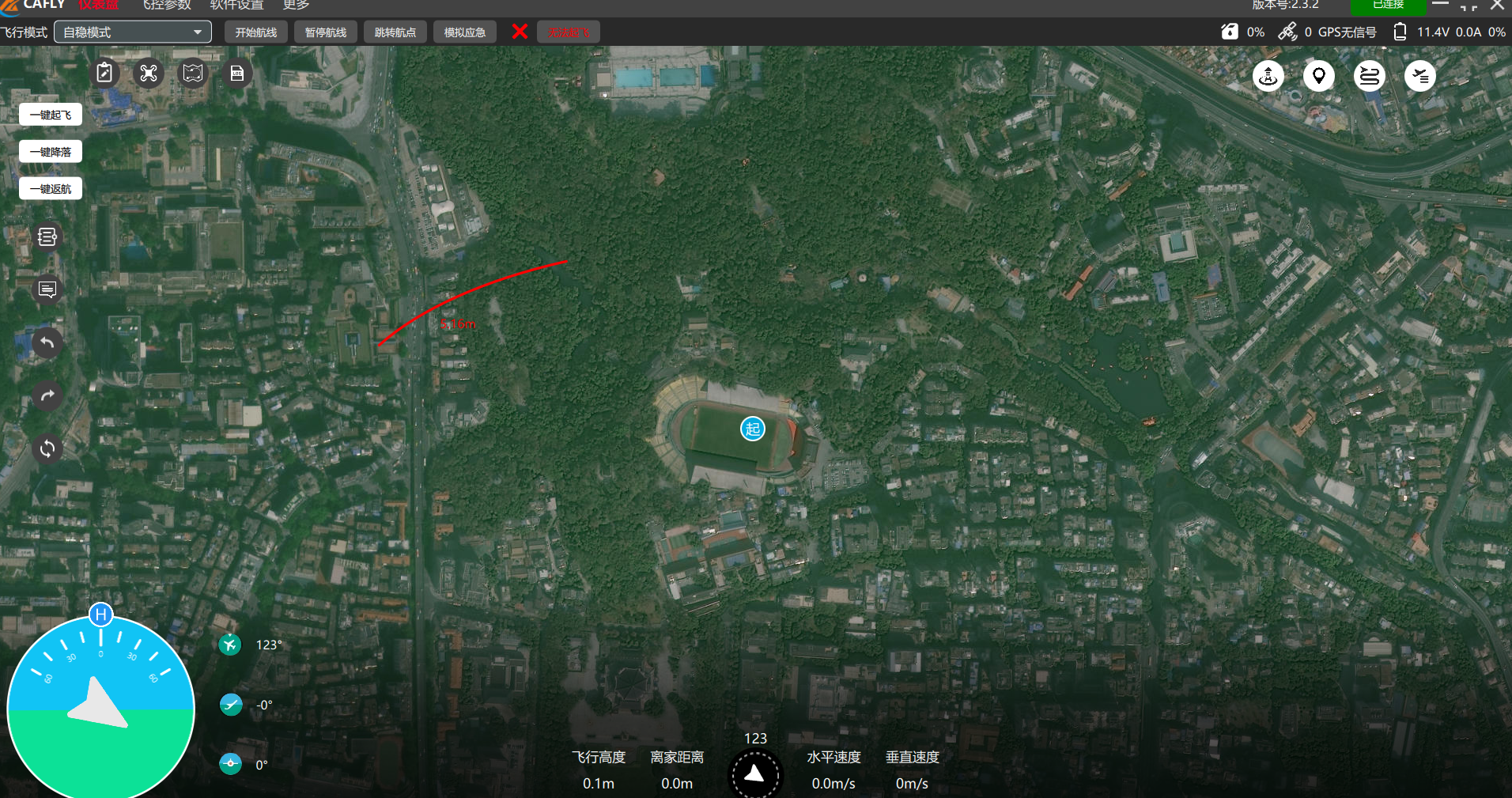Screen dimensions: 1512x798
Task: Tap the location pin icon
Action: pos(1319,76)
